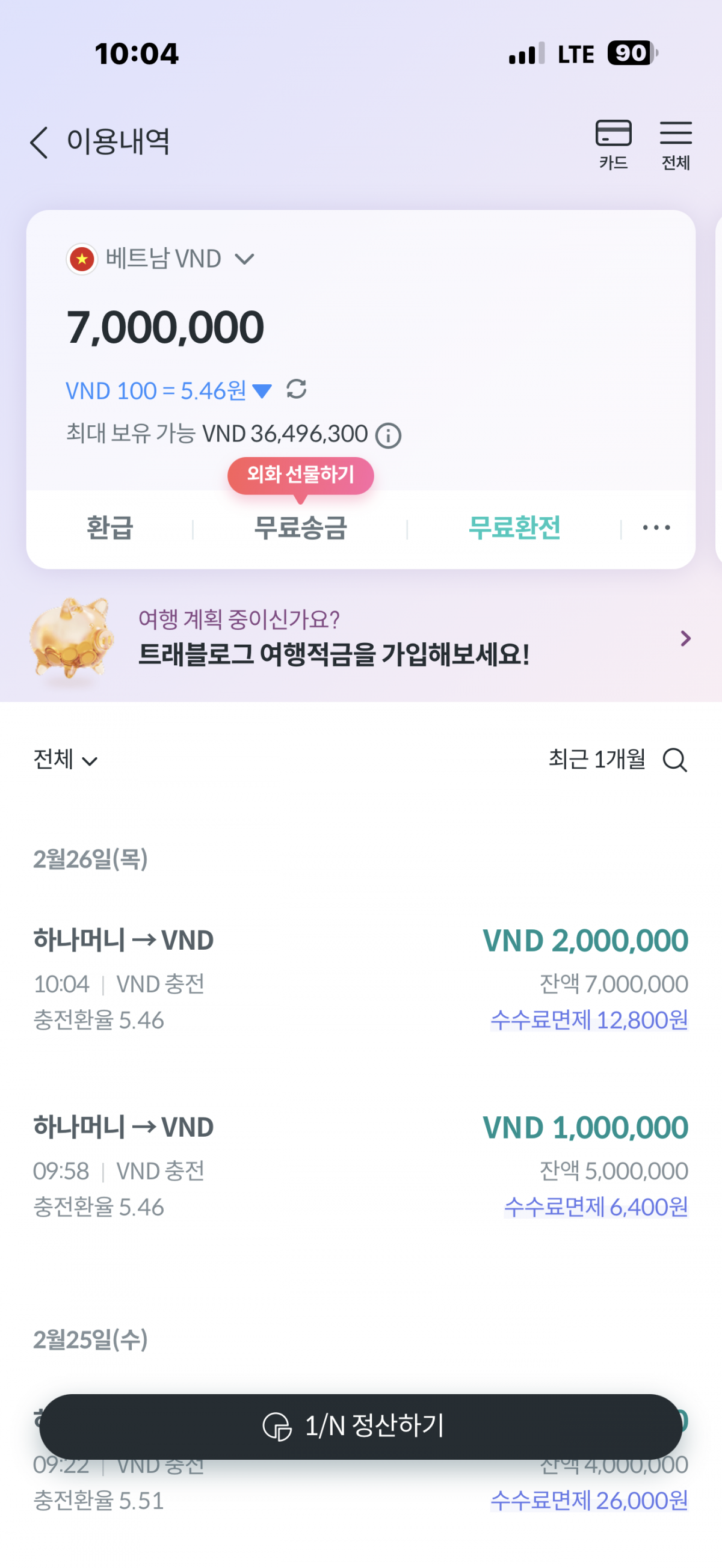Expand the 전체 transaction filter
Image resolution: width=722 pixels, height=1568 pixels.
65,760
